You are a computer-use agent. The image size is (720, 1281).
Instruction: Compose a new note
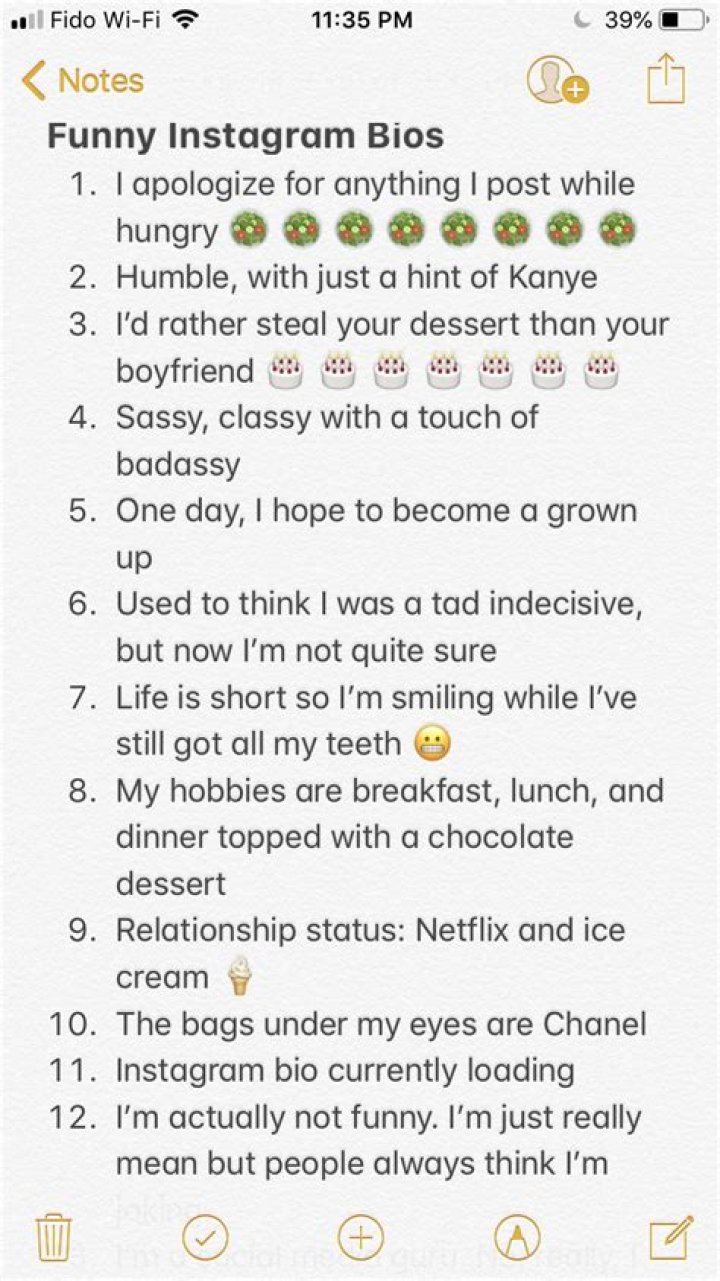coord(670,1237)
